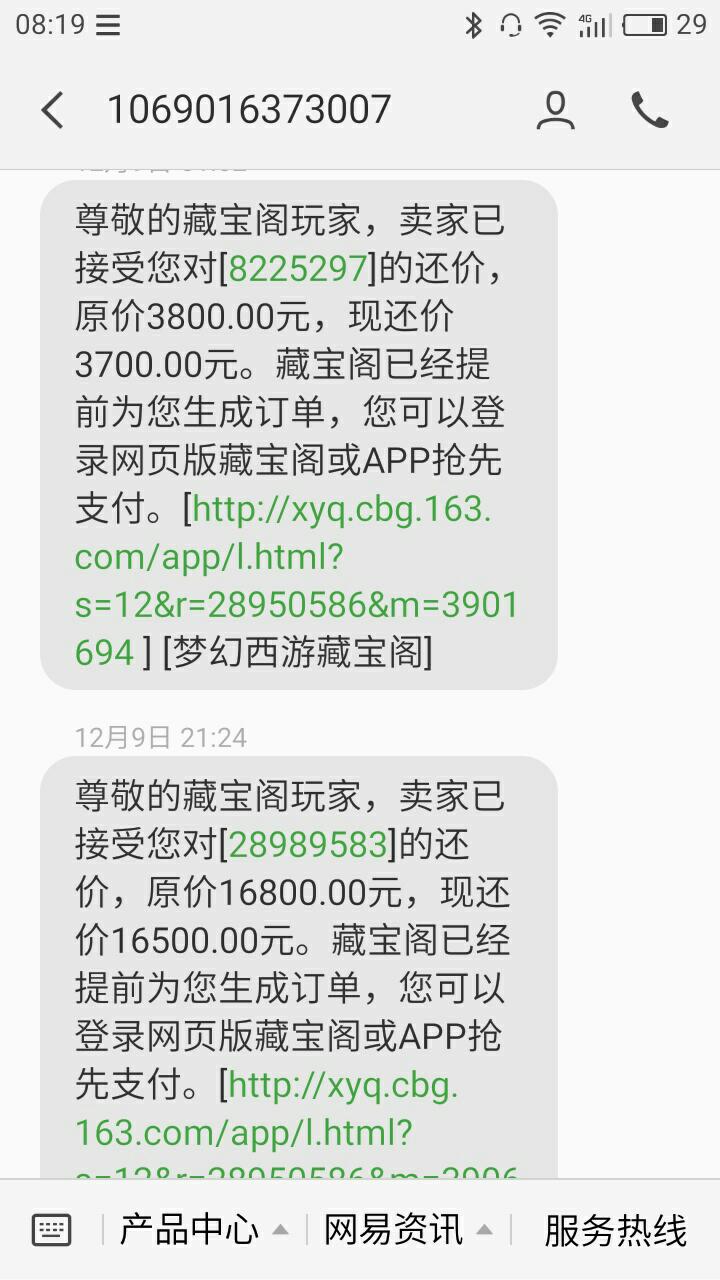The height and width of the screenshot is (1280, 720).
Task: Call the number 1069016373007
Action: pyautogui.click(x=650, y=110)
